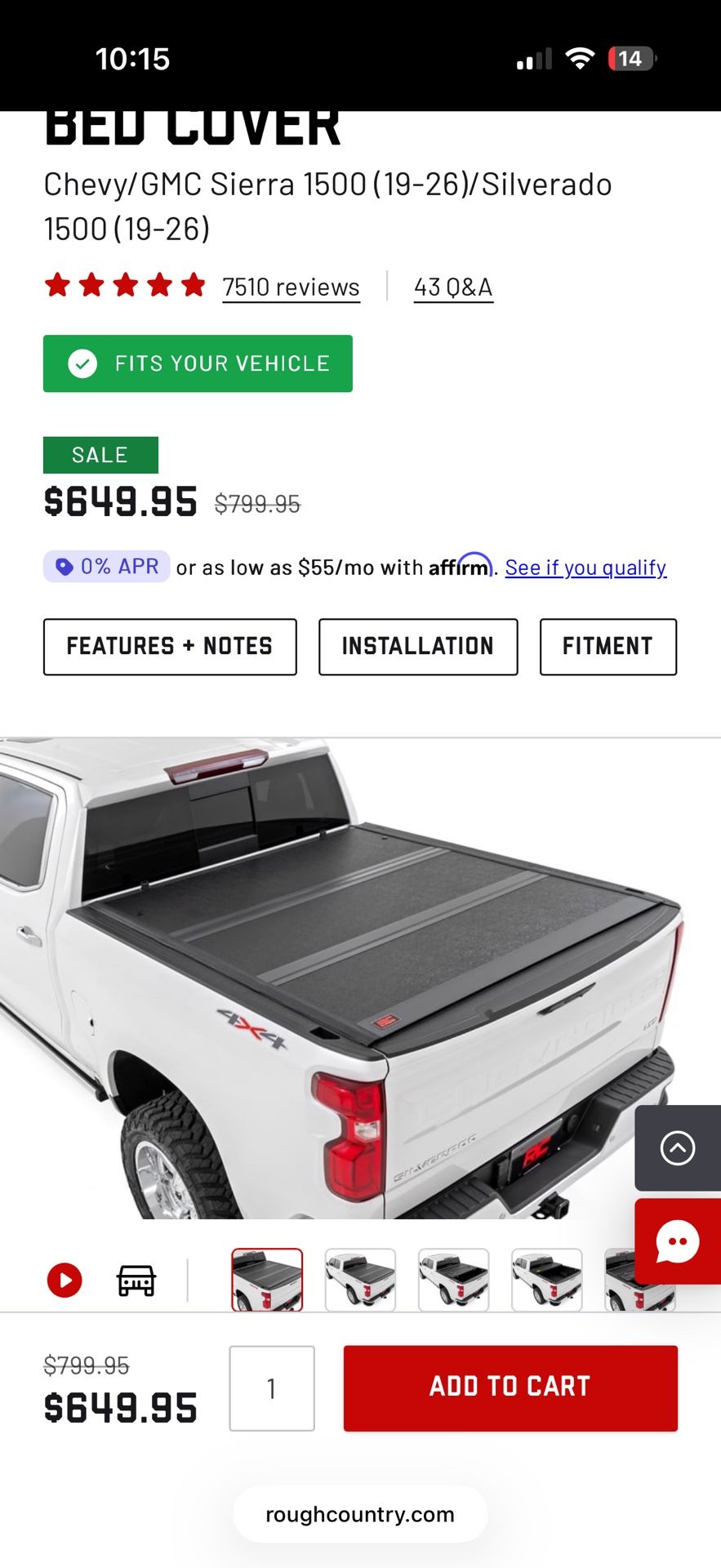
Task: Tap See if you qualify Affirm link
Action: (x=585, y=568)
